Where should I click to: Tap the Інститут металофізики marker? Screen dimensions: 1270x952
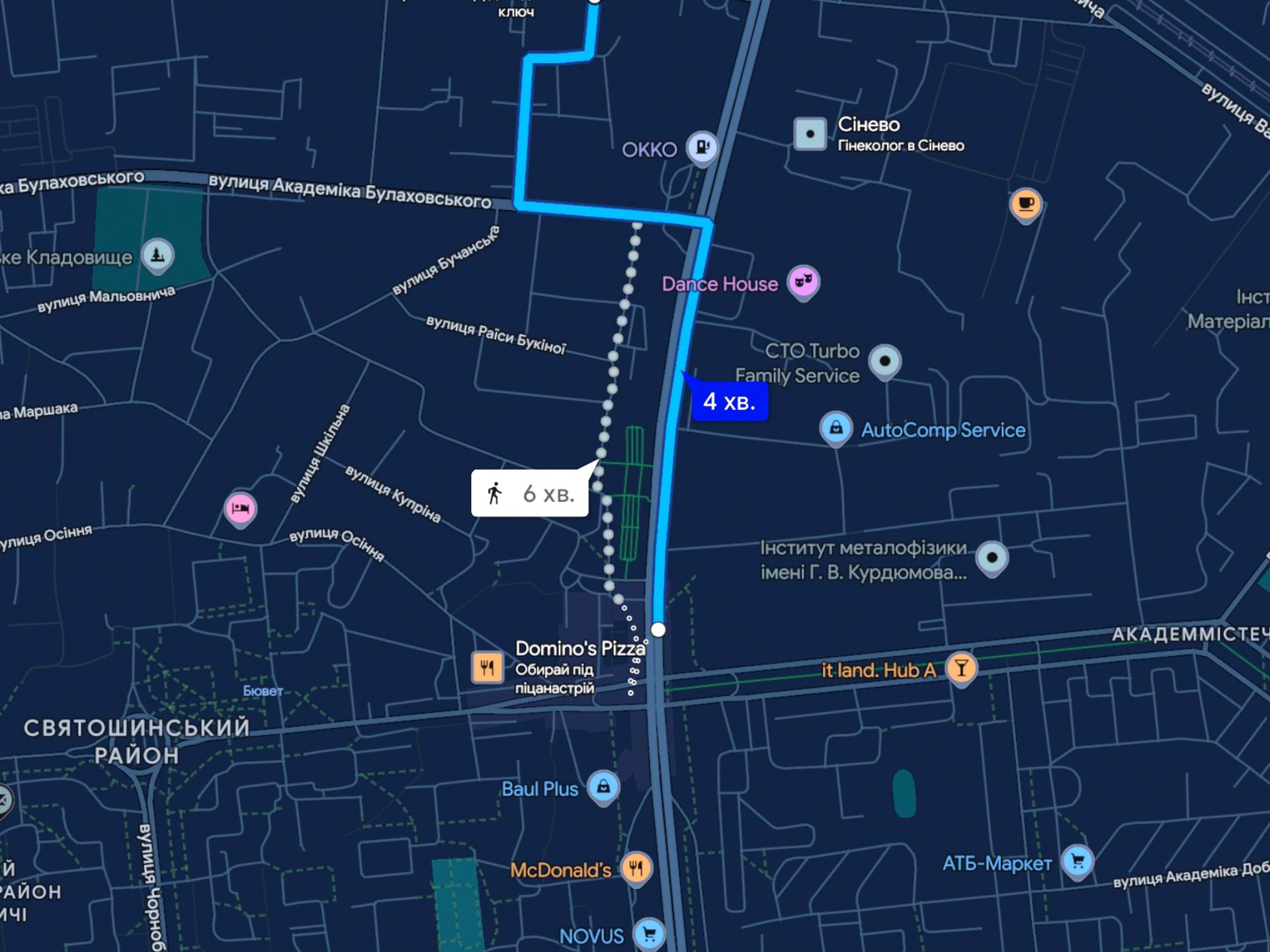tap(992, 559)
